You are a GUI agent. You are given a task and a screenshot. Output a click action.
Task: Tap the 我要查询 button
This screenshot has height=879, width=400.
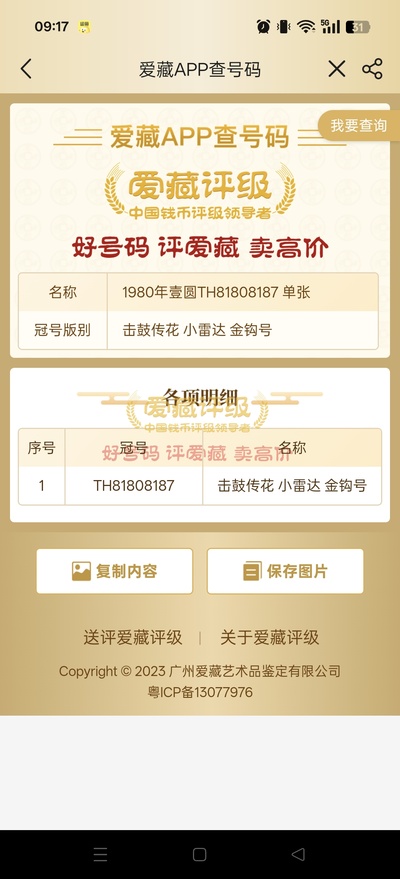coord(359,126)
